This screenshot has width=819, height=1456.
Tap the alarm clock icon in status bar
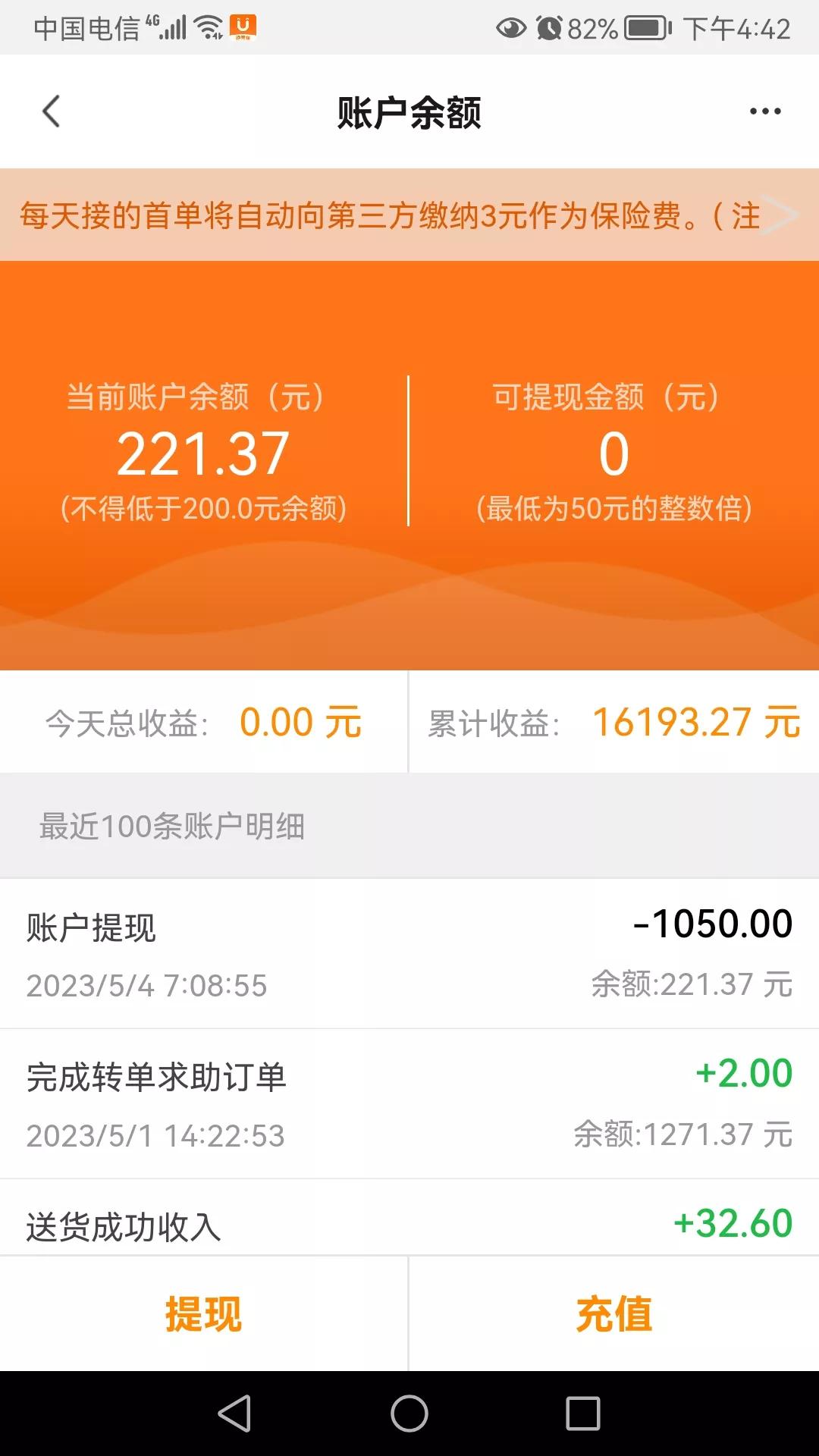(550, 28)
